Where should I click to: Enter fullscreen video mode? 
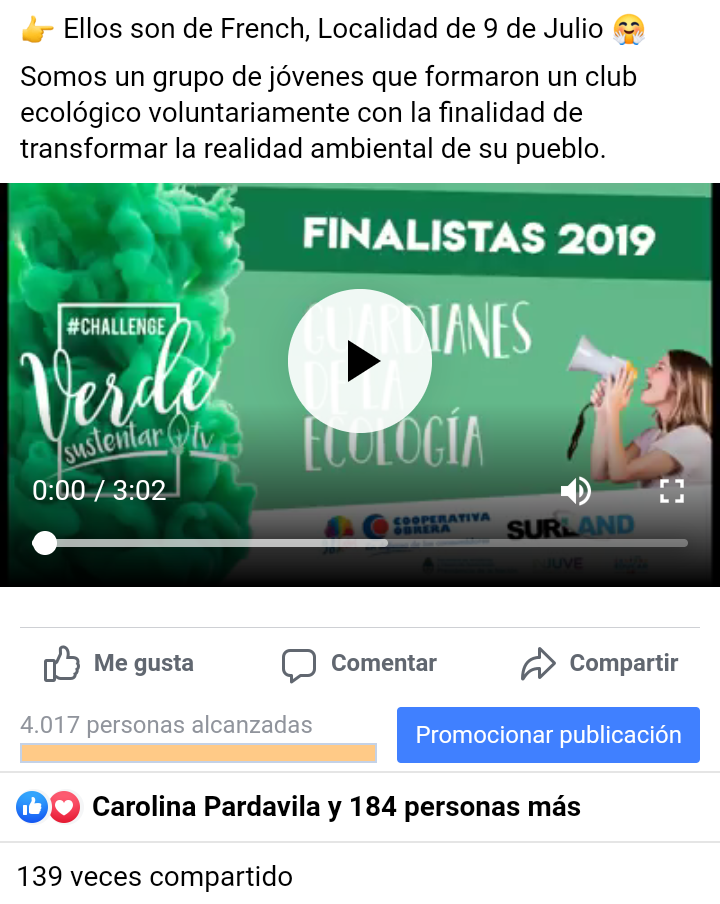671,491
